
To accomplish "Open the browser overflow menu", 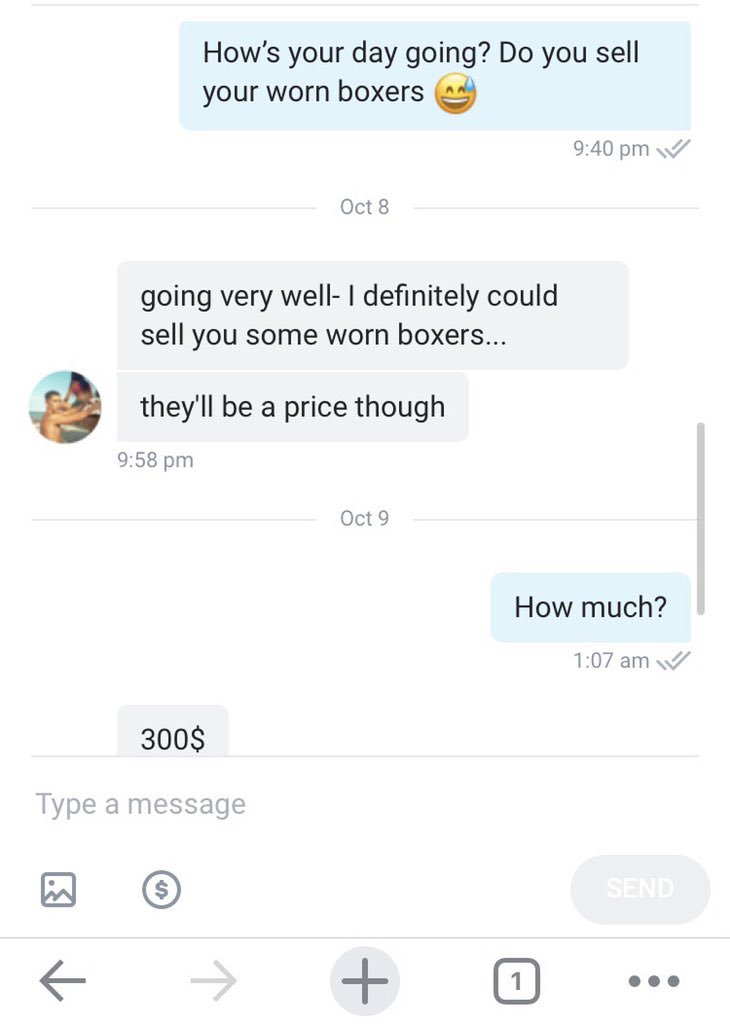I will (x=654, y=981).
